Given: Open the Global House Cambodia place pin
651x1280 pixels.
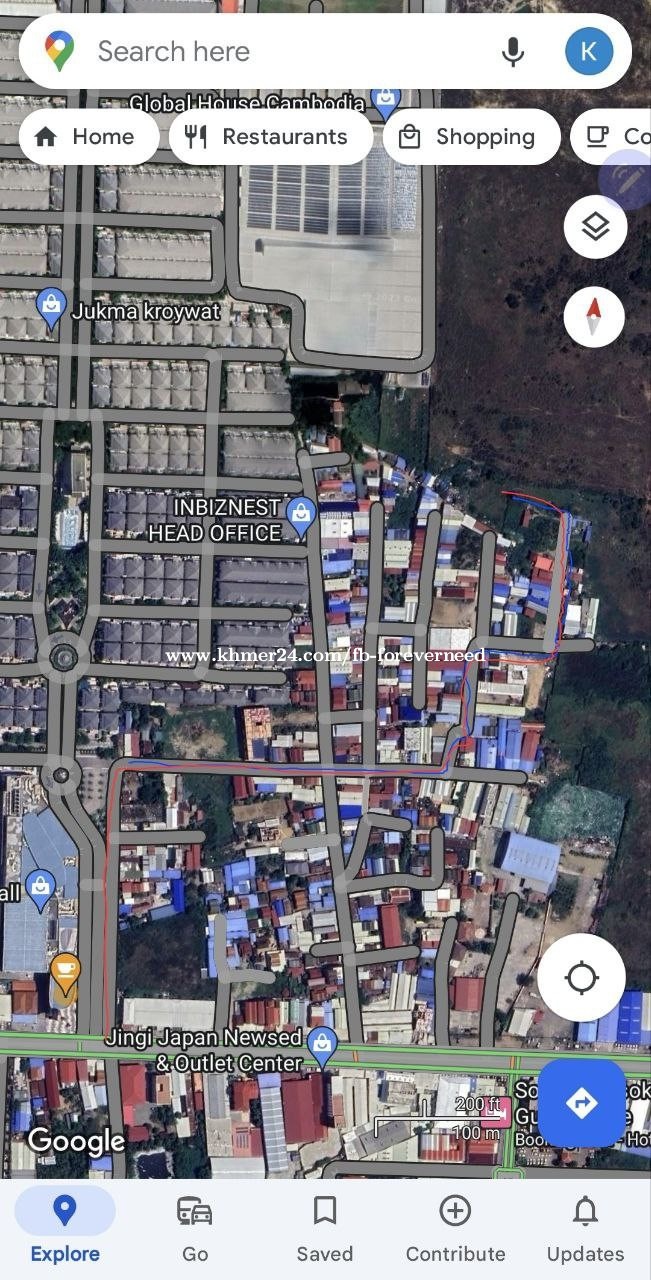Looking at the screenshot, I should 385,100.
